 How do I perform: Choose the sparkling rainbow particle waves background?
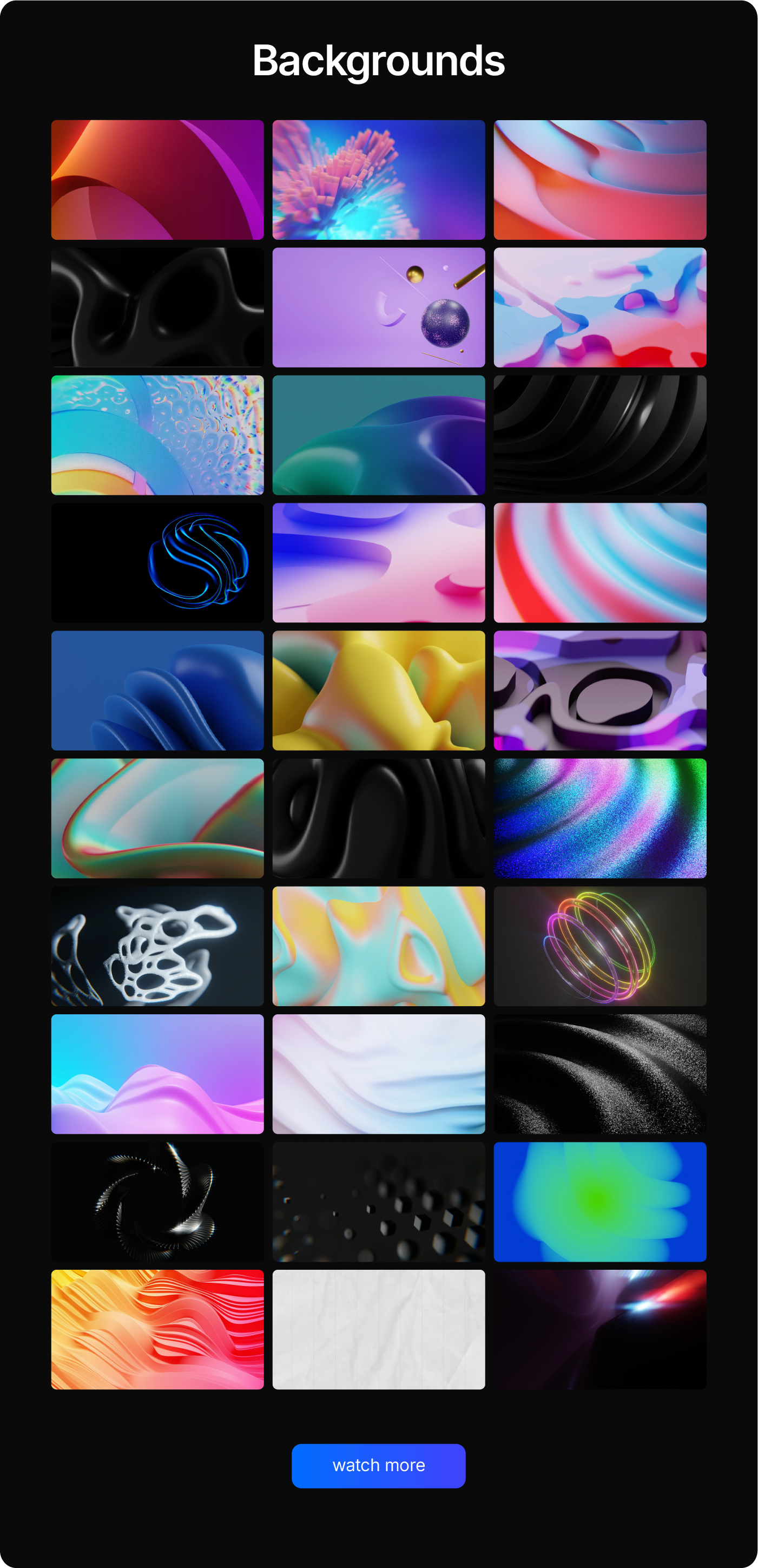click(600, 818)
